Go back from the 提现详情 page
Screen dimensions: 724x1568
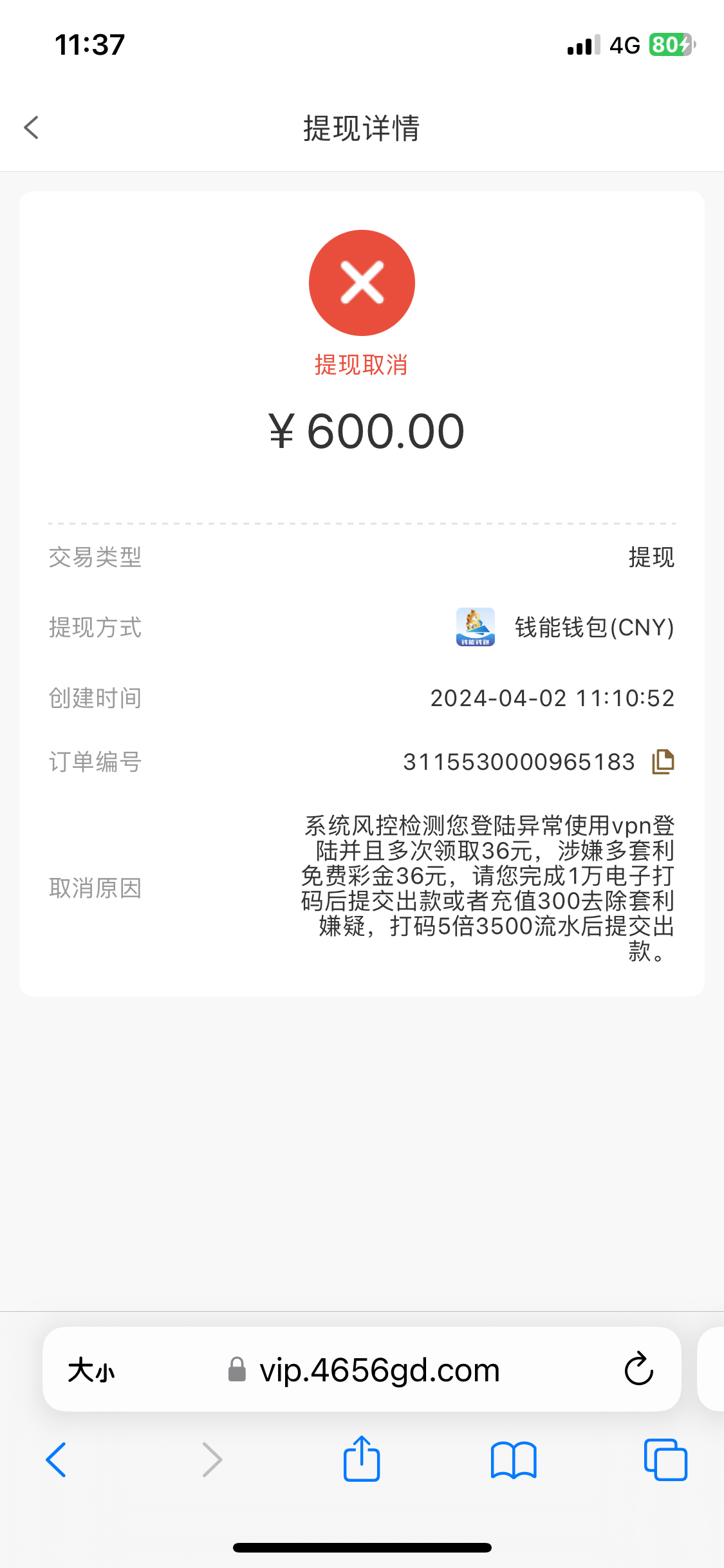click(32, 127)
